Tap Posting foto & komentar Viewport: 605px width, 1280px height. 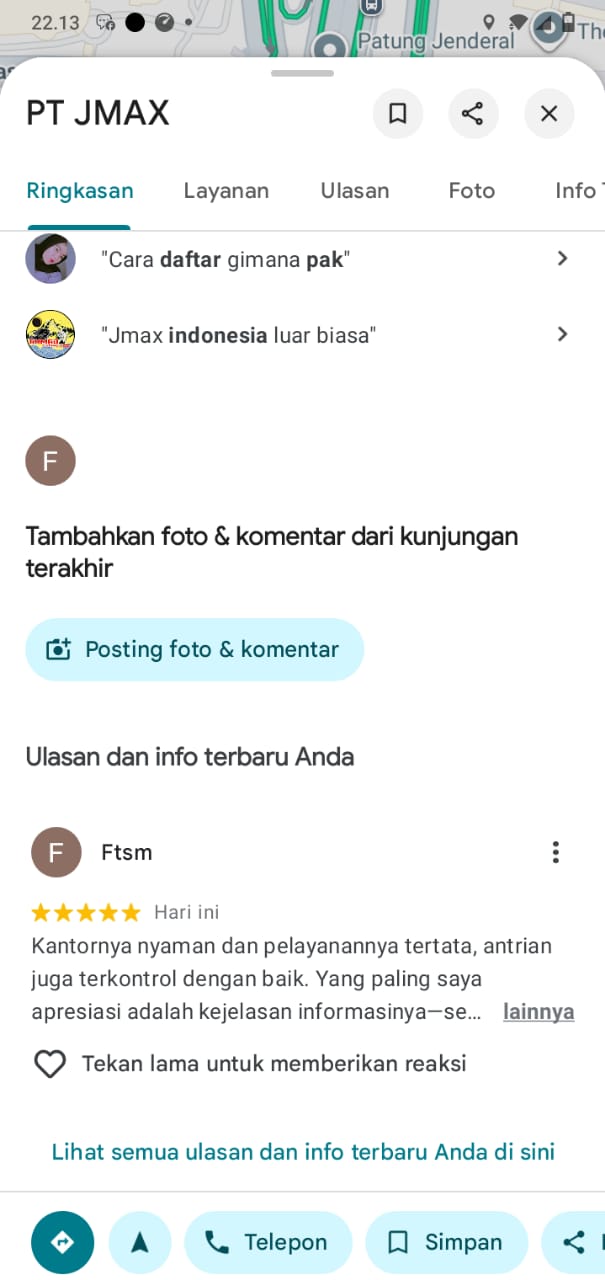(194, 650)
